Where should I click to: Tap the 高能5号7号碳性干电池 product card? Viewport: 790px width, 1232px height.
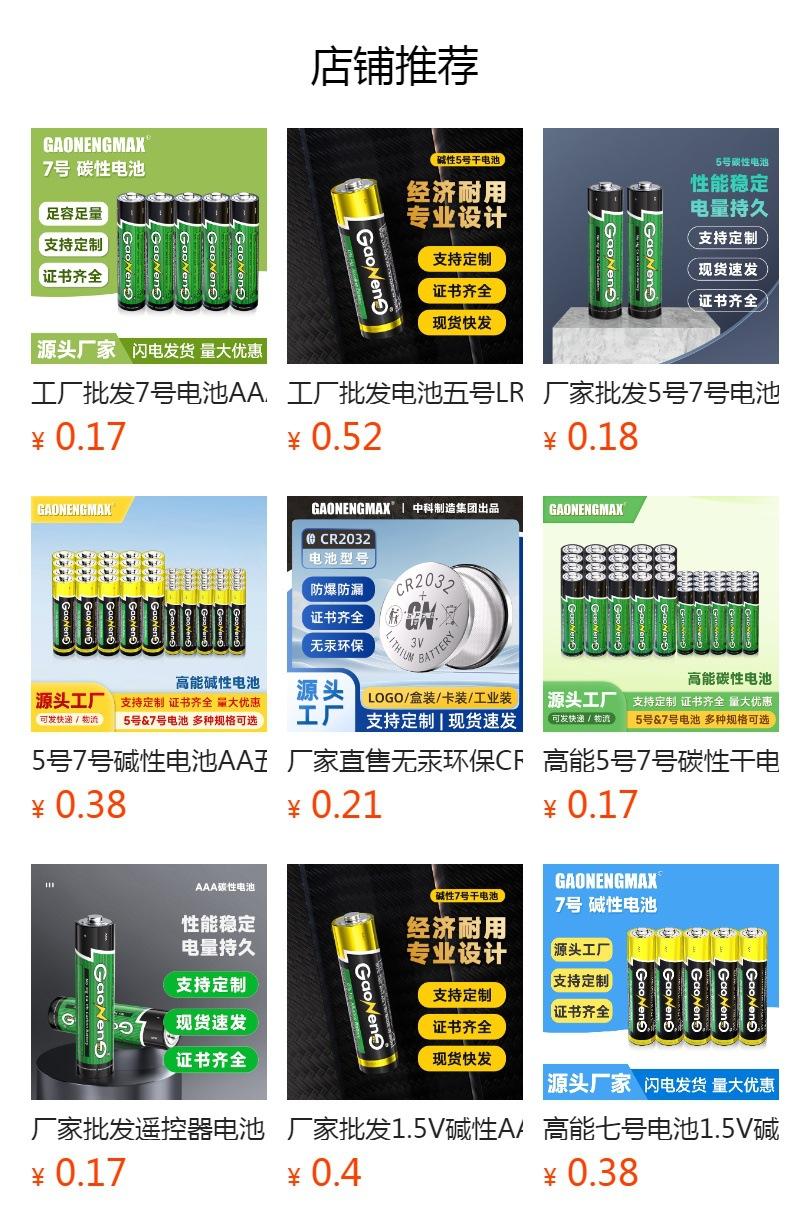pyautogui.click(x=661, y=614)
